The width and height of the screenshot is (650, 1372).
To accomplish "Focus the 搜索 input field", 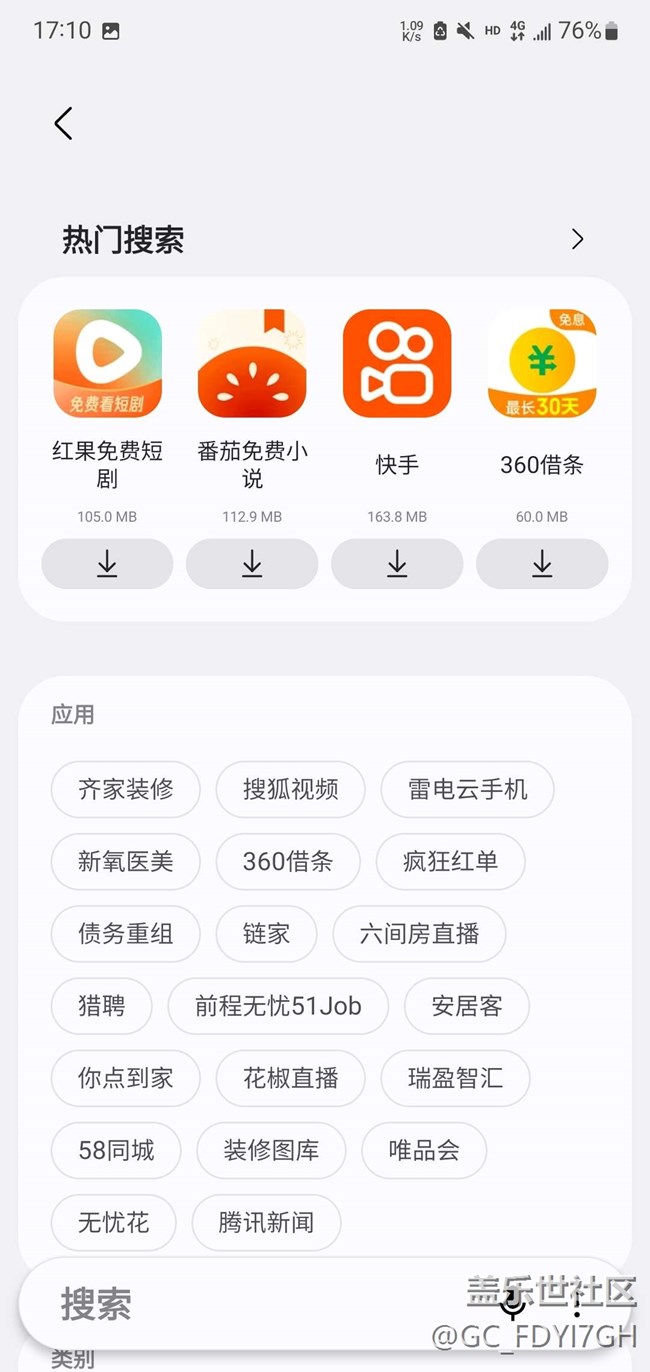I will (250, 1304).
